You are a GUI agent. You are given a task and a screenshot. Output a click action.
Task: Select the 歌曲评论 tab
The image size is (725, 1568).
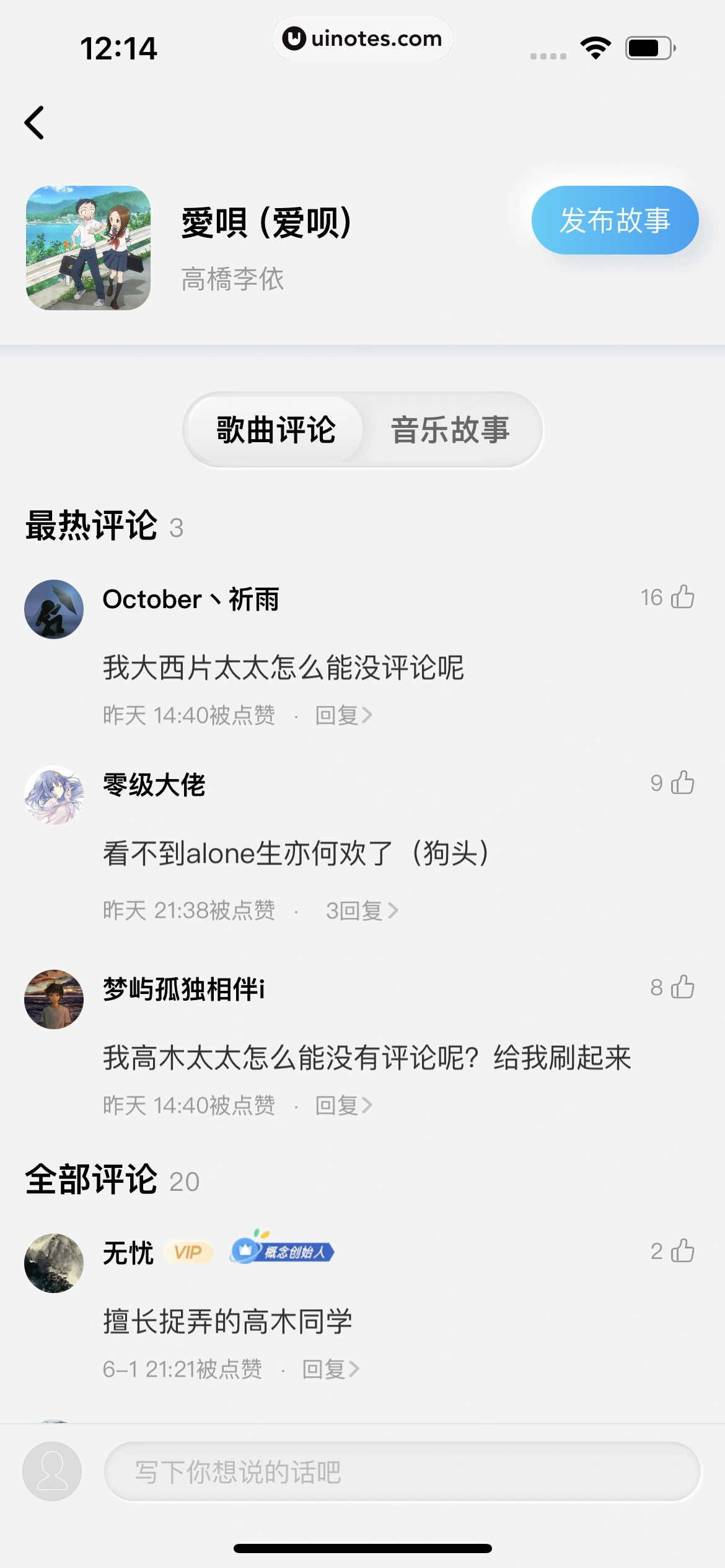pyautogui.click(x=273, y=430)
